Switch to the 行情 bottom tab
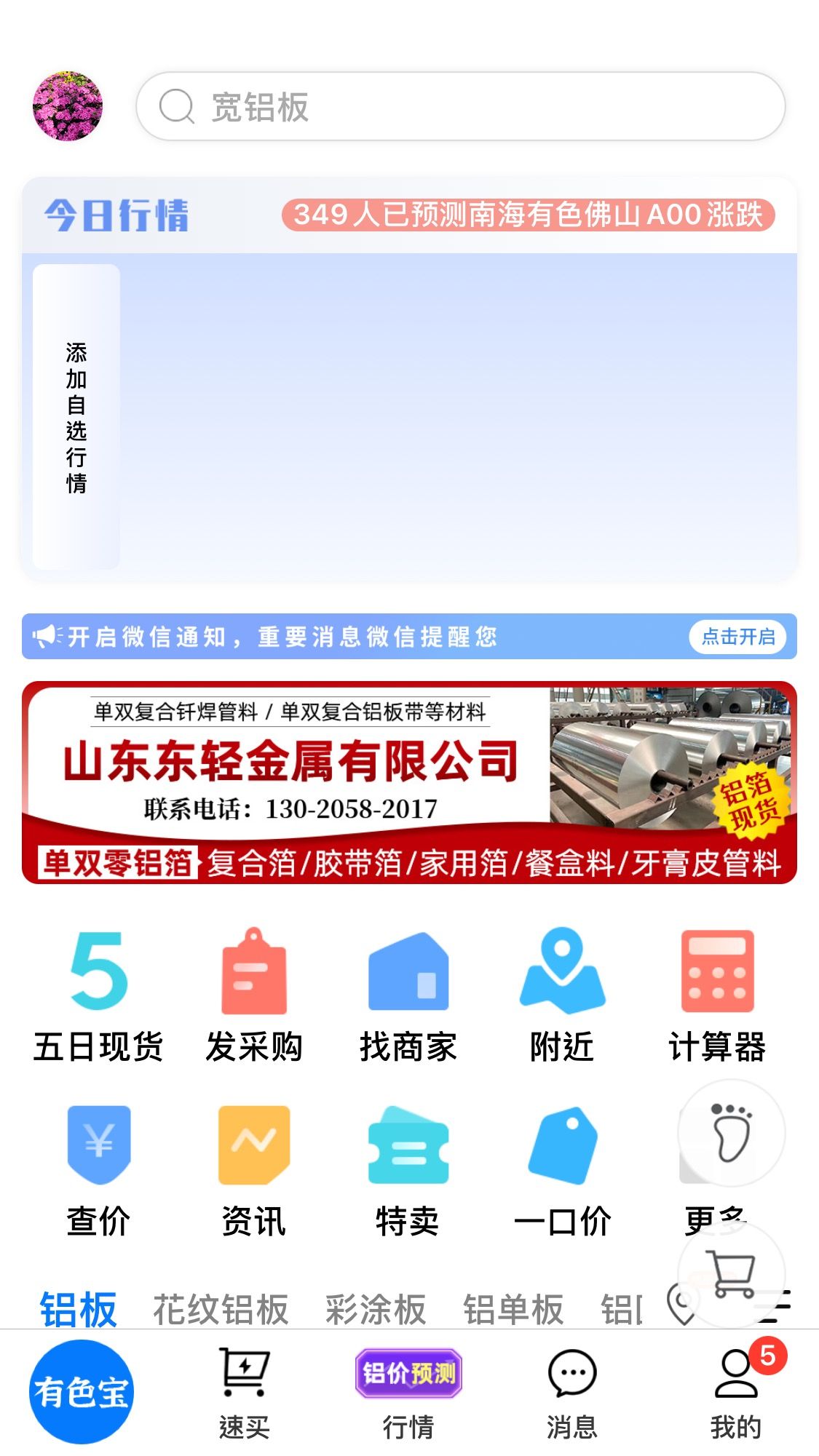 click(408, 1394)
